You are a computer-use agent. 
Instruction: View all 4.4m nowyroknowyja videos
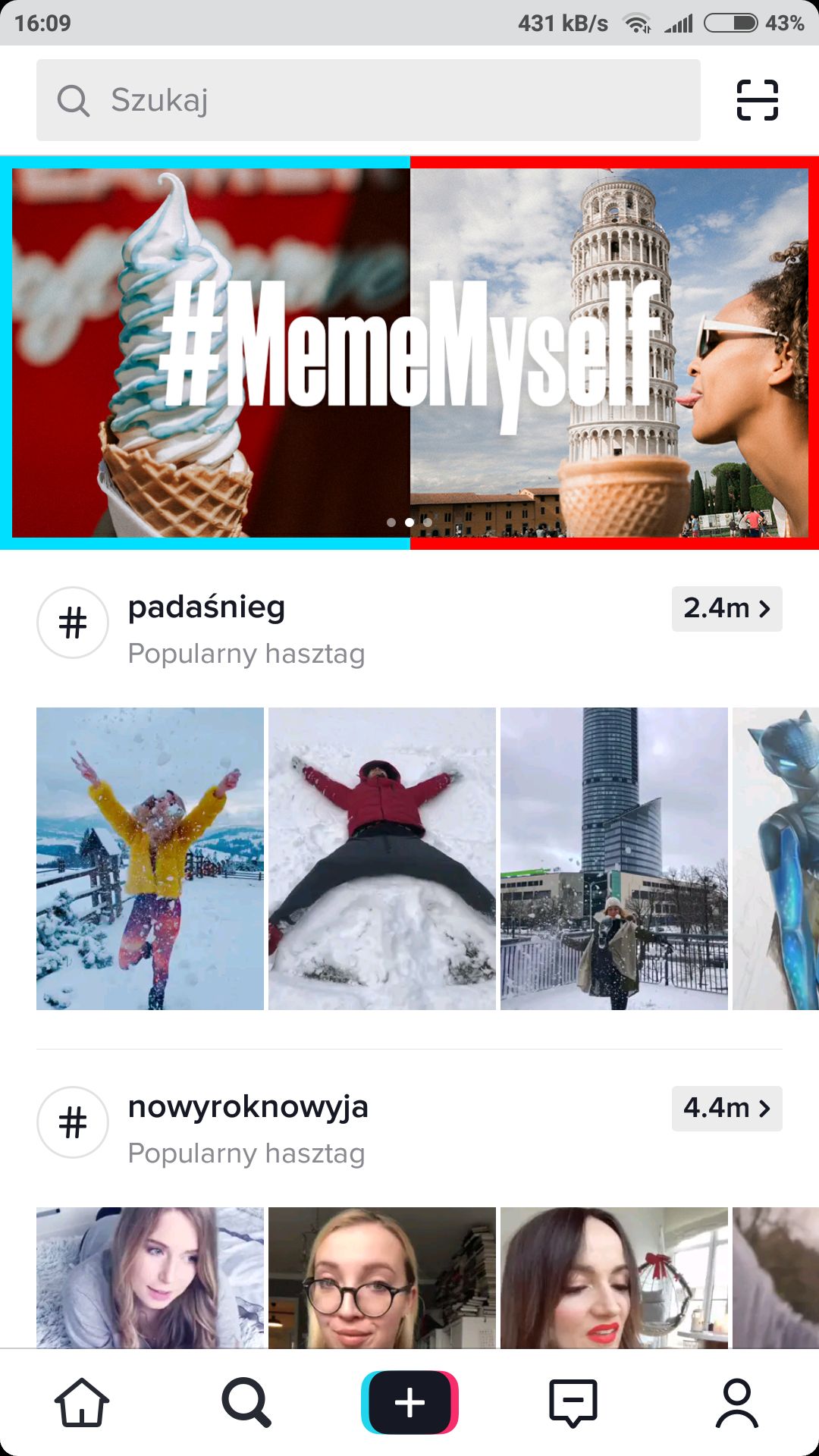(x=726, y=1108)
